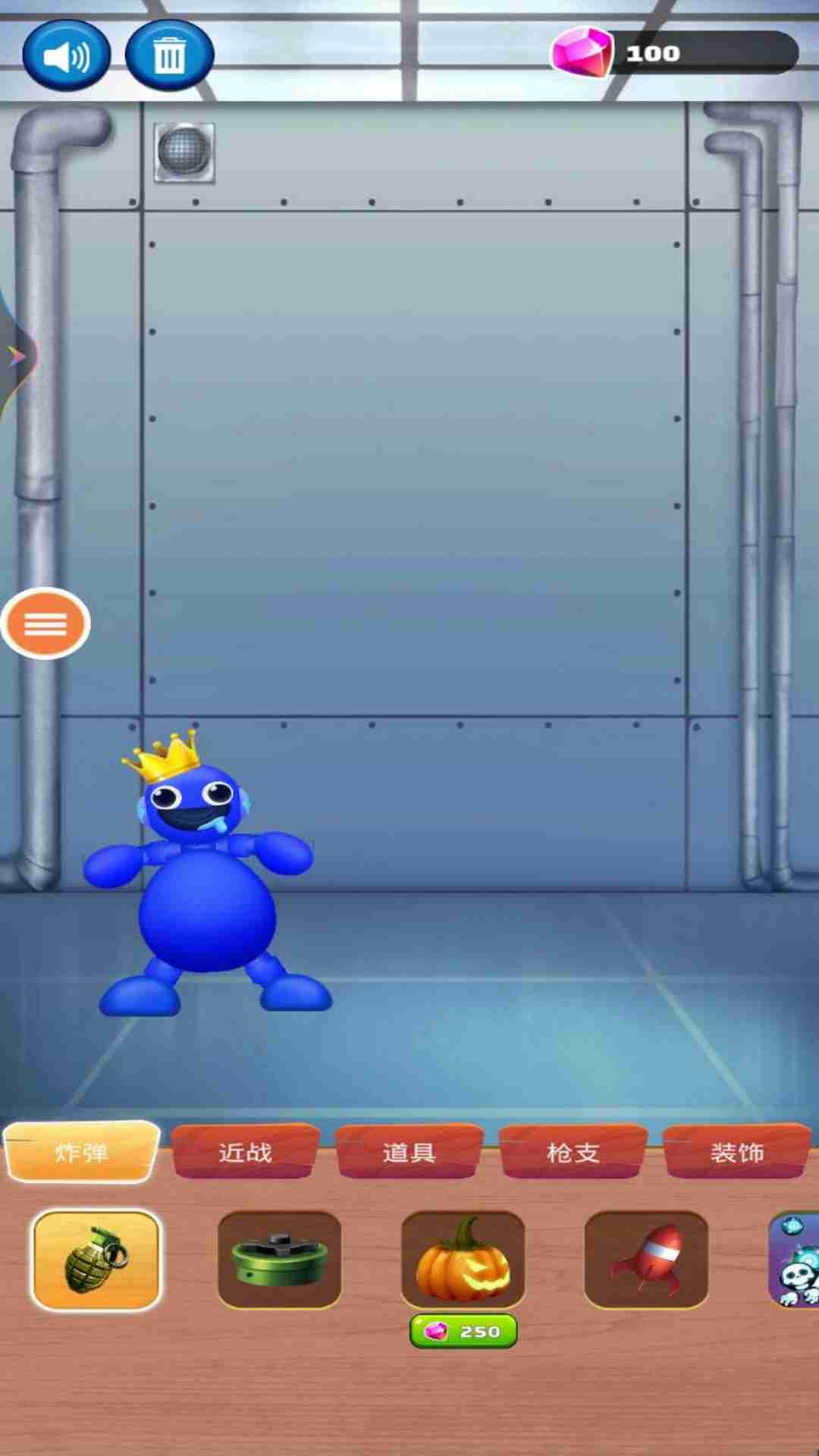Image resolution: width=819 pixels, height=1456 pixels.
Task: Switch to the 近战 tab
Action: tap(245, 1153)
